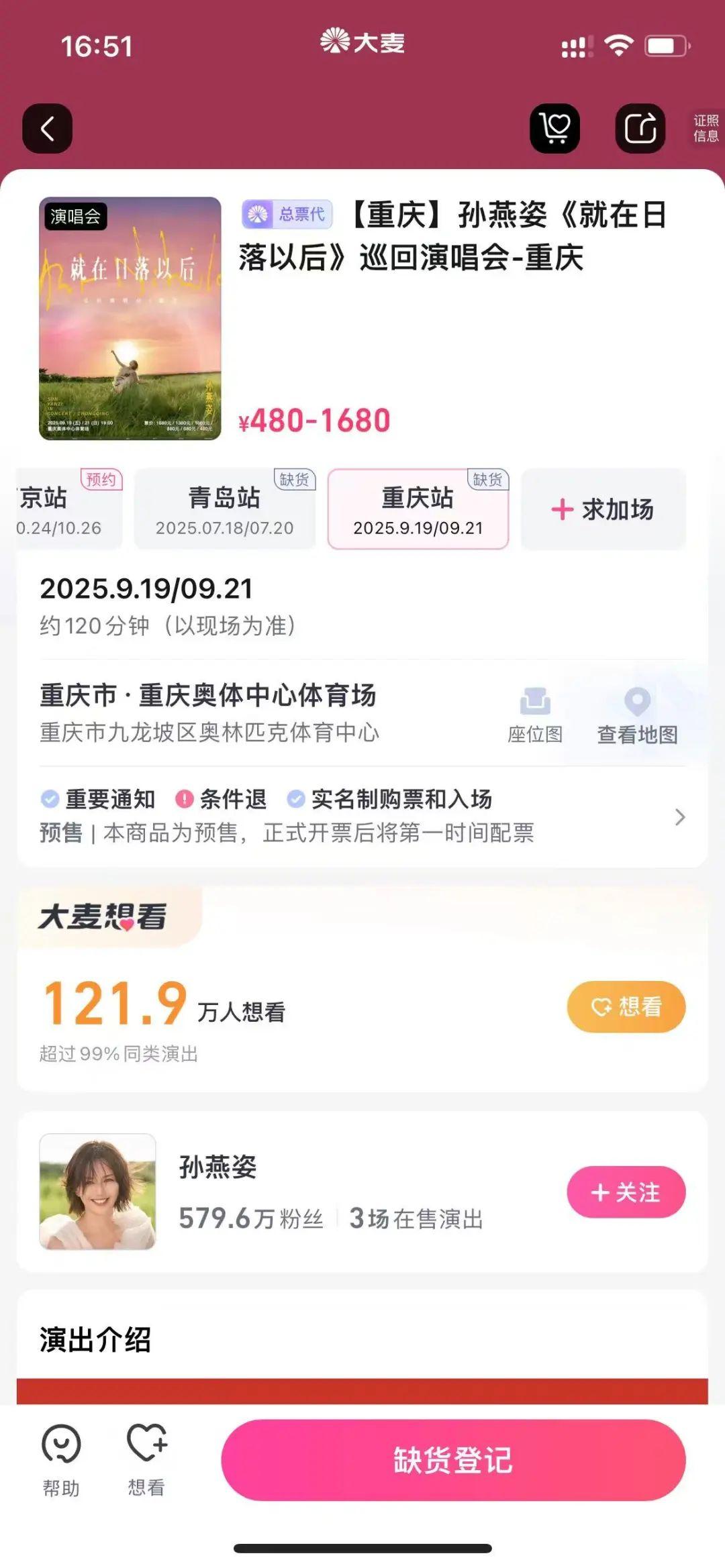Open 孙燕姿's artist profile card

[302, 1192]
